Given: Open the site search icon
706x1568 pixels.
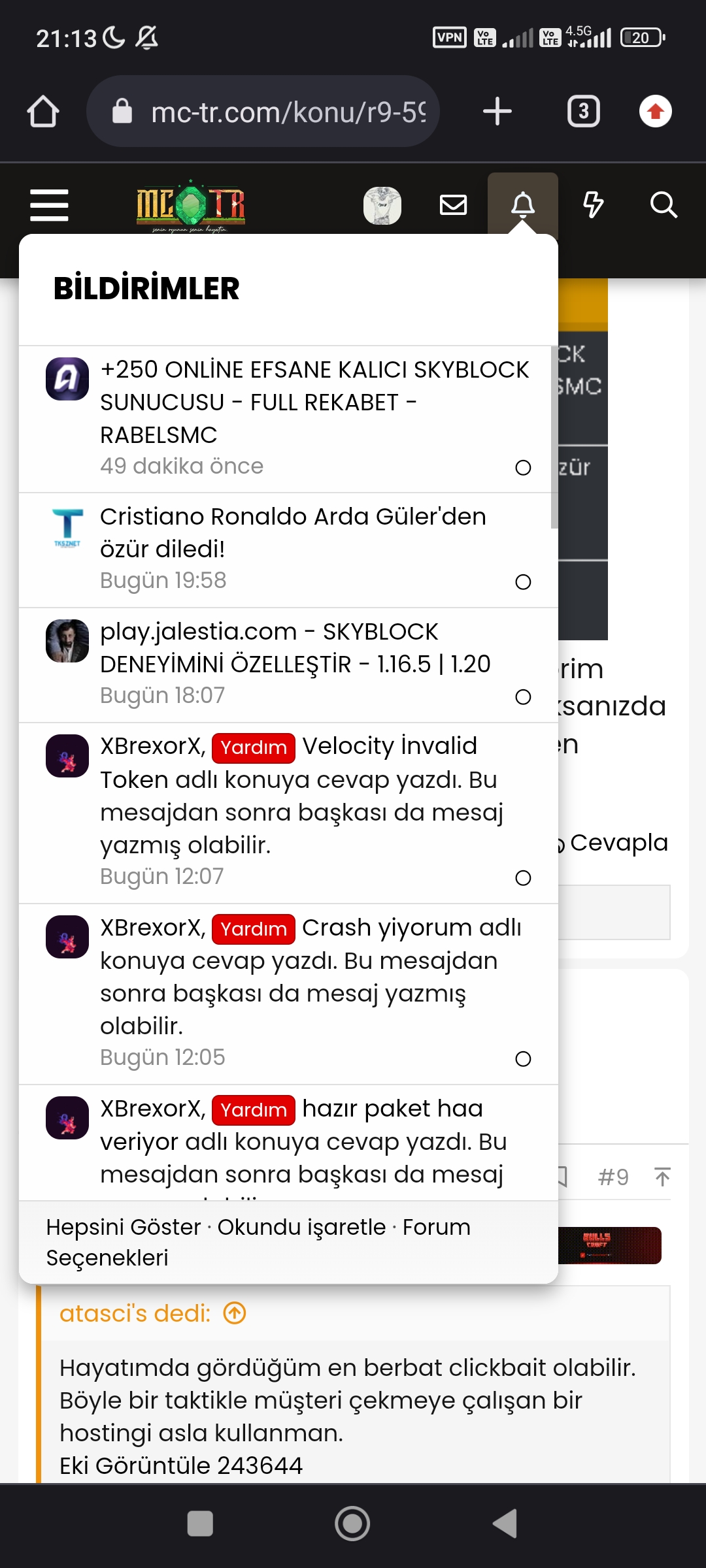Looking at the screenshot, I should point(664,205).
